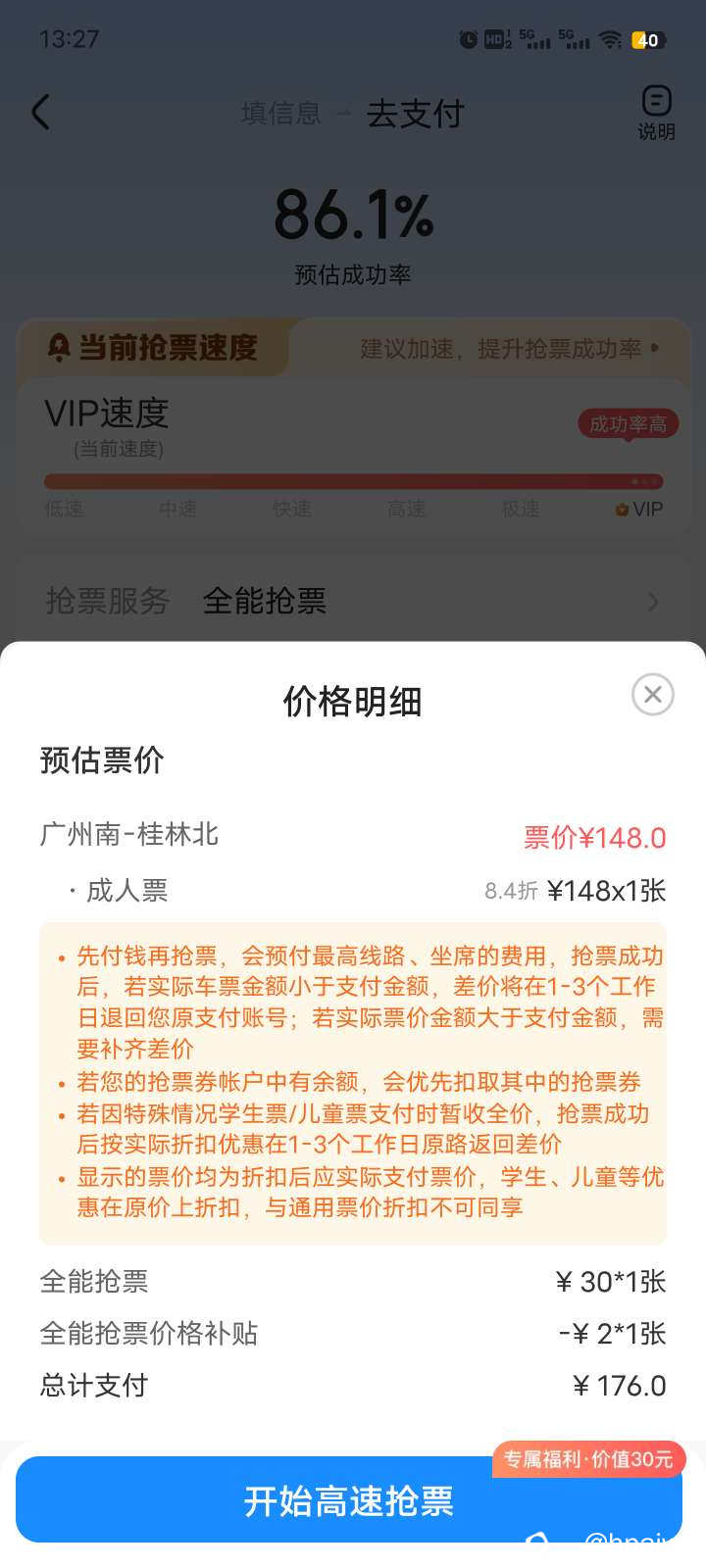Close the 价格明细 price details sheet
706x1568 pixels.
click(652, 695)
